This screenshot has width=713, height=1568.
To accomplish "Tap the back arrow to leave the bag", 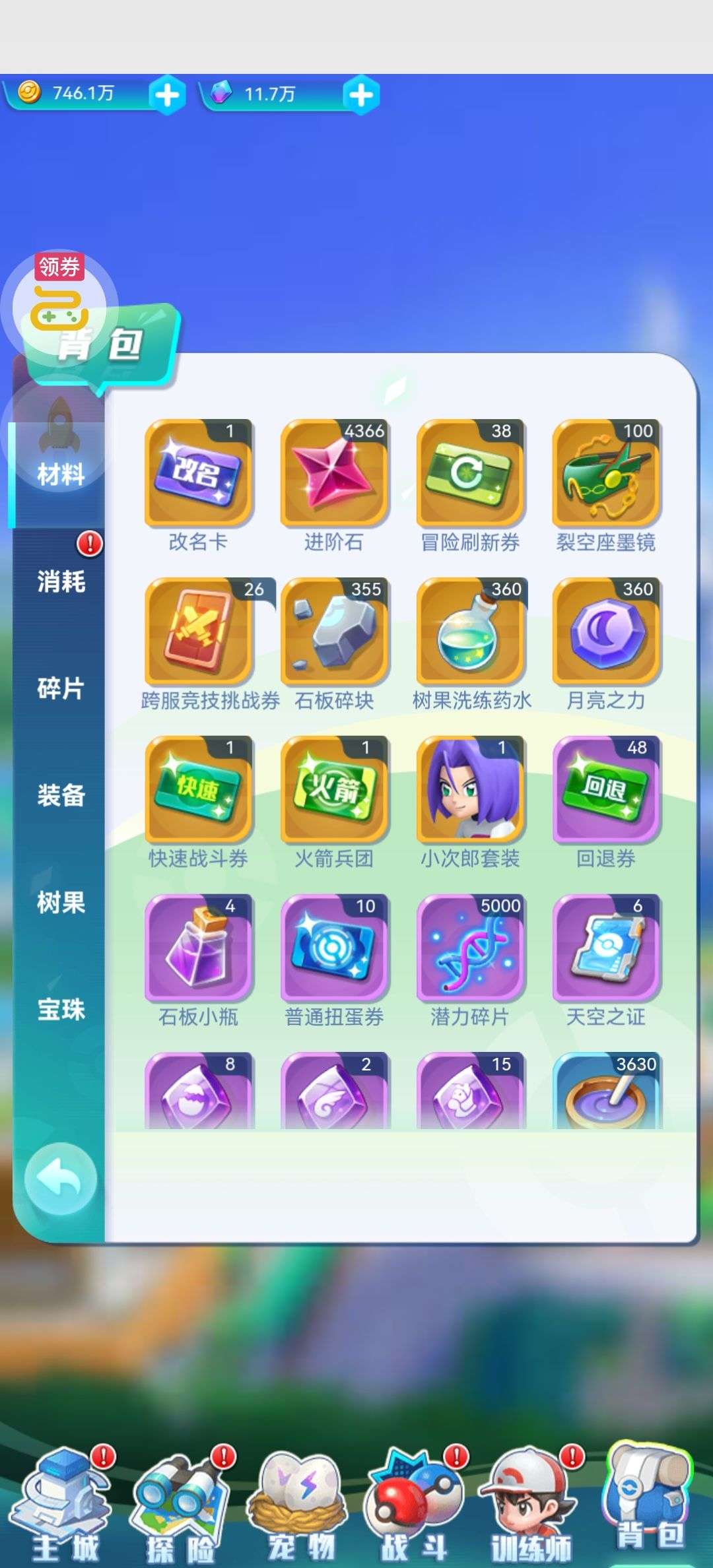I will pos(60,1179).
